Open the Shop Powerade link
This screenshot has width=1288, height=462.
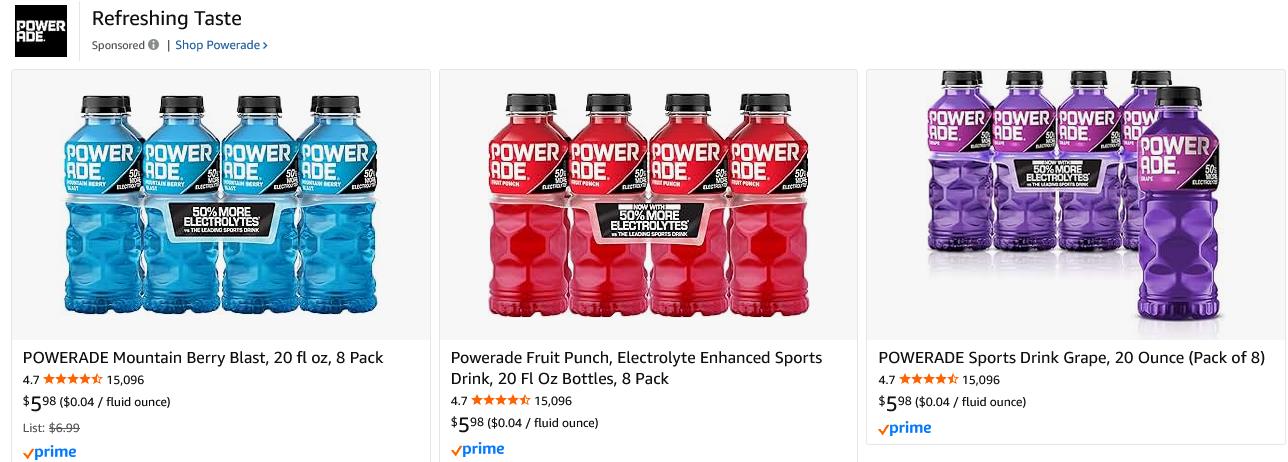coord(221,45)
